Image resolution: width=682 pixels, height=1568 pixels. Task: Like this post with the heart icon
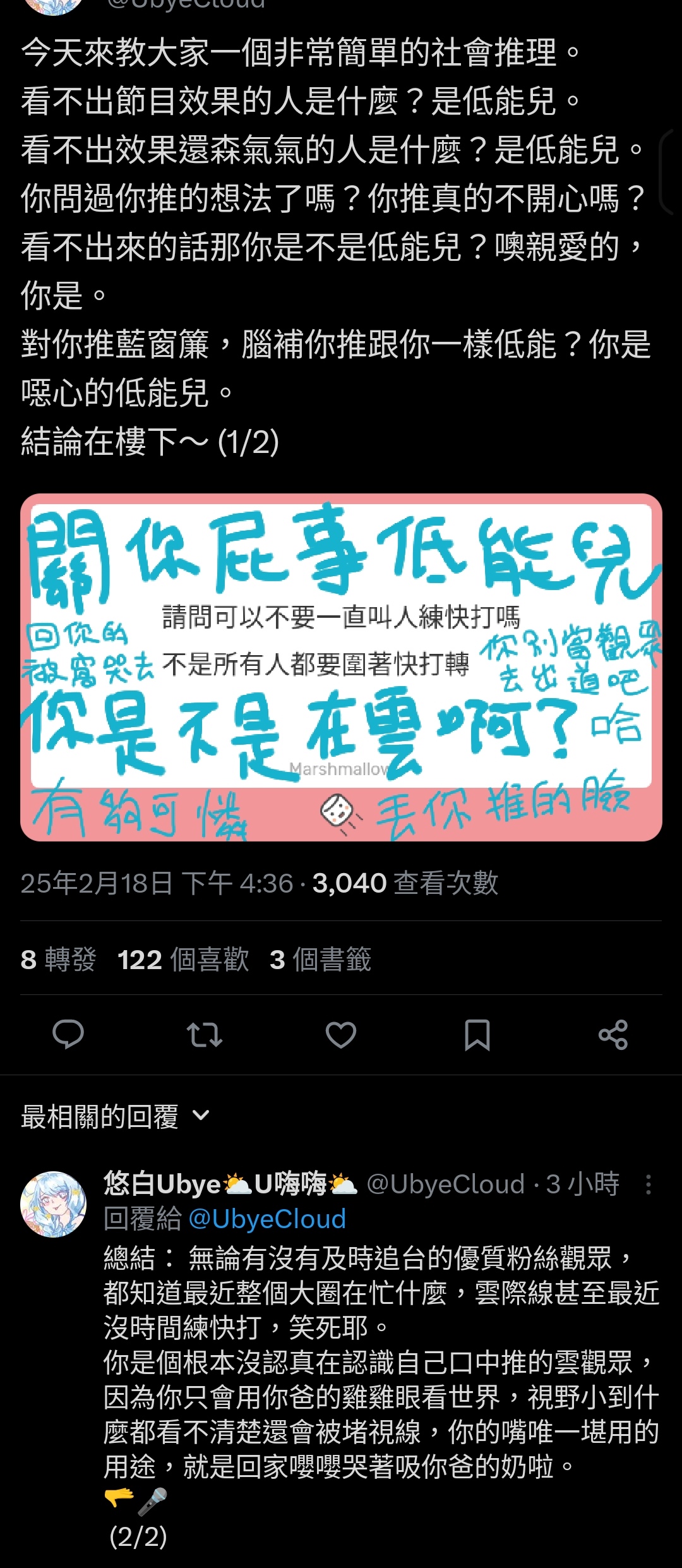point(341,1035)
